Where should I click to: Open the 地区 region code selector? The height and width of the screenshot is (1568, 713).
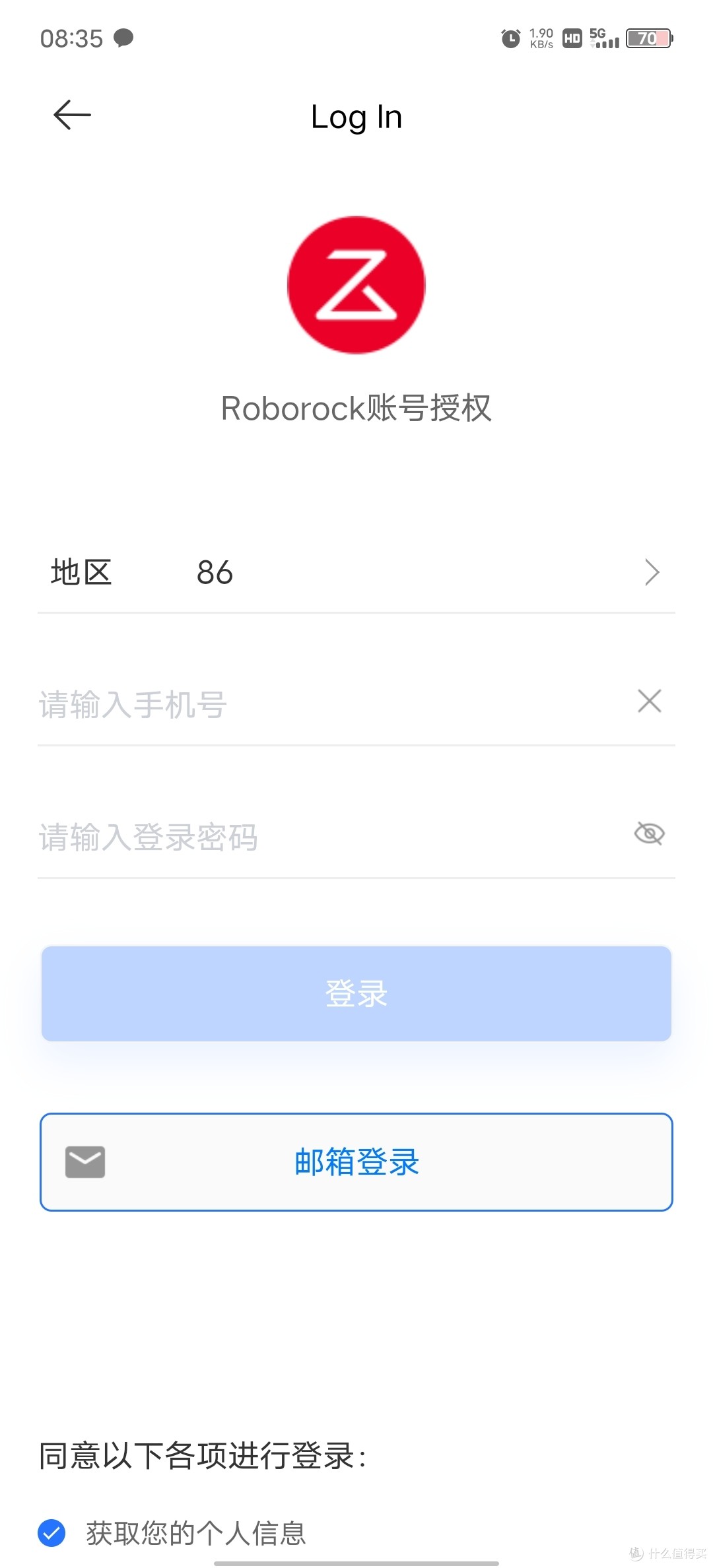(x=356, y=572)
